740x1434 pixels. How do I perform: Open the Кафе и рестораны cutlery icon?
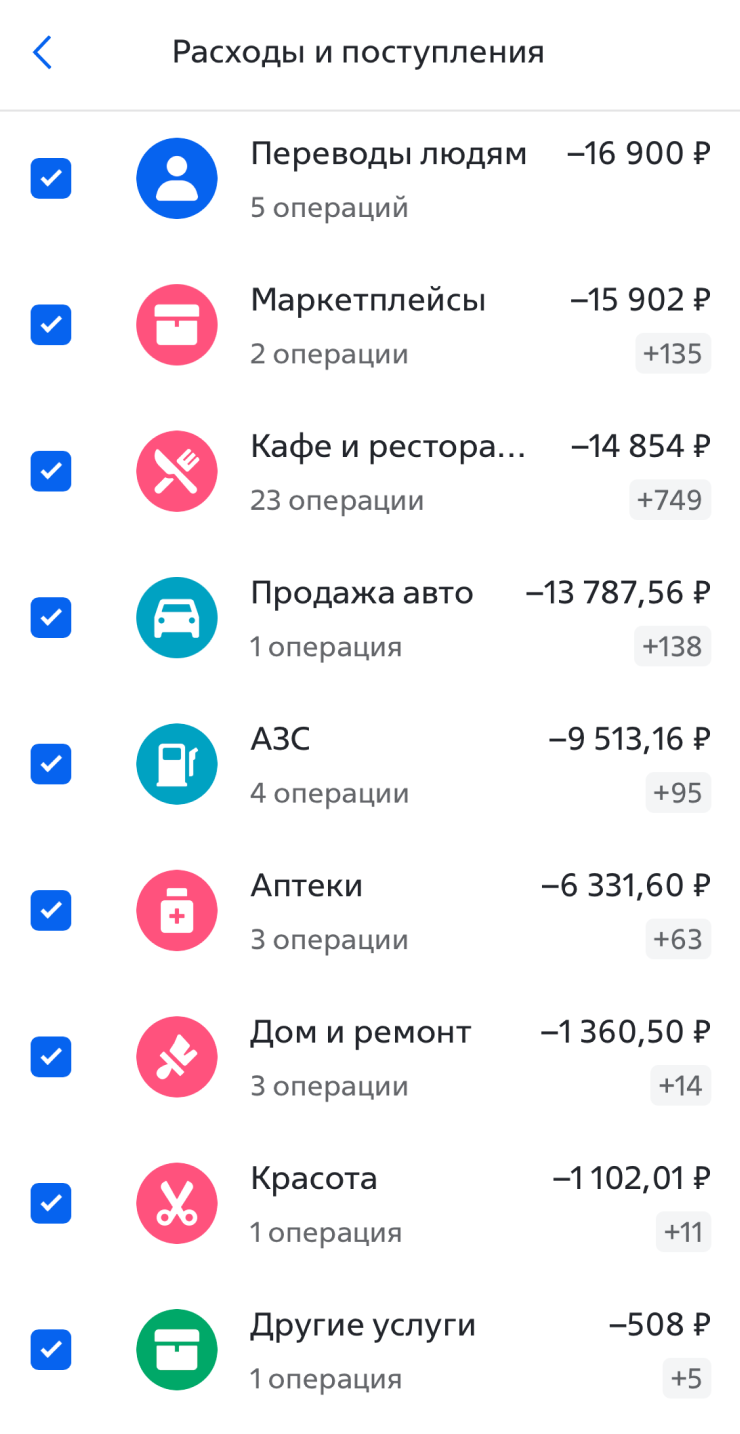click(x=177, y=471)
